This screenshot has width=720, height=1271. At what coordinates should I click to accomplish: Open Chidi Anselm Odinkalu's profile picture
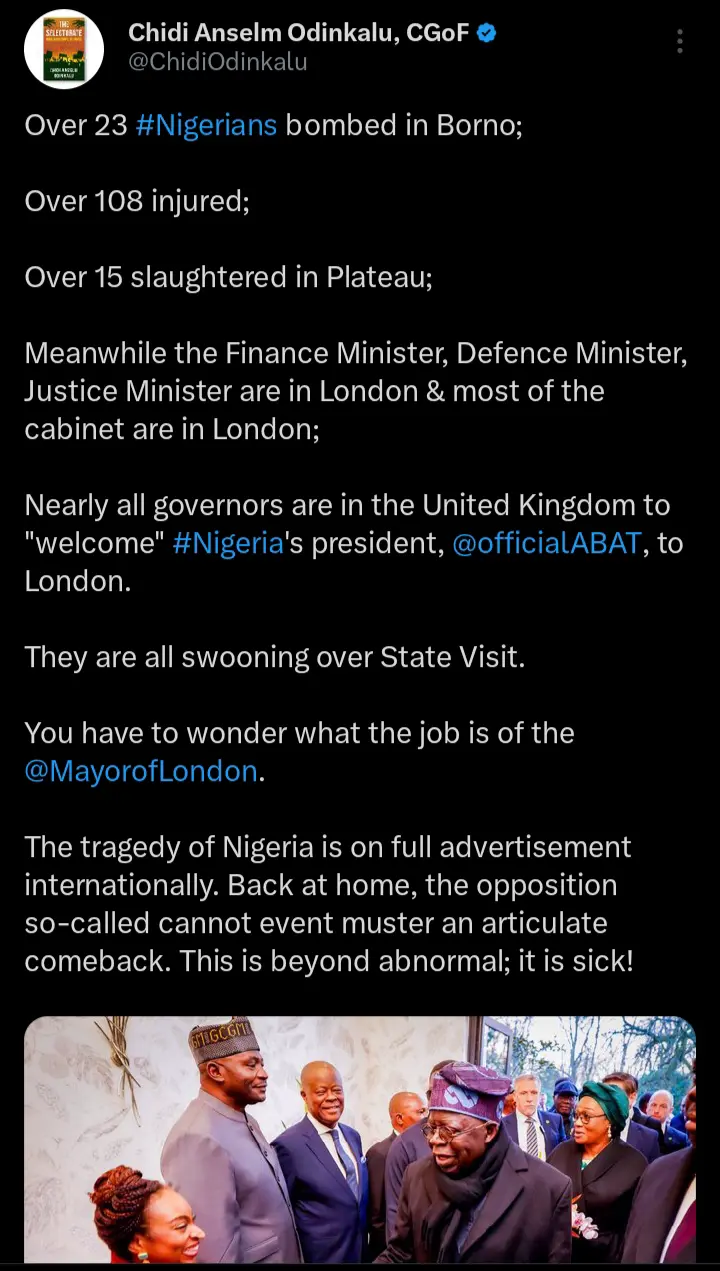[64, 49]
